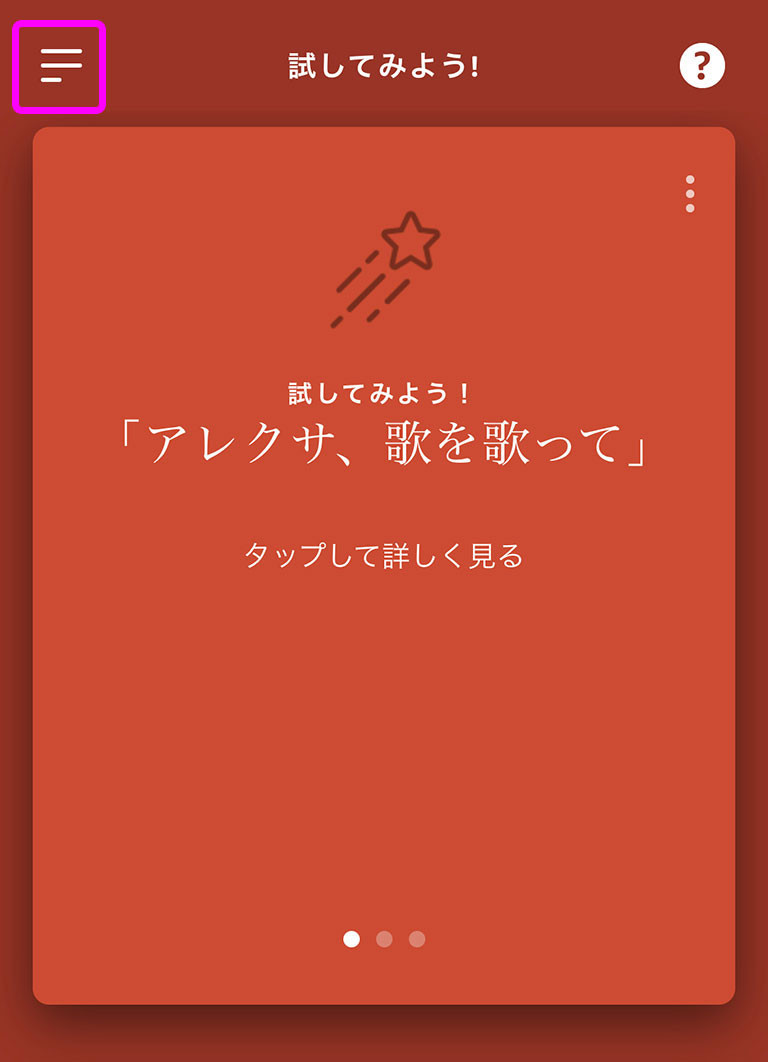Viewport: 768px width, 1062px height.
Task: Tap タップして詳しく見る to see details
Action: pos(384,556)
